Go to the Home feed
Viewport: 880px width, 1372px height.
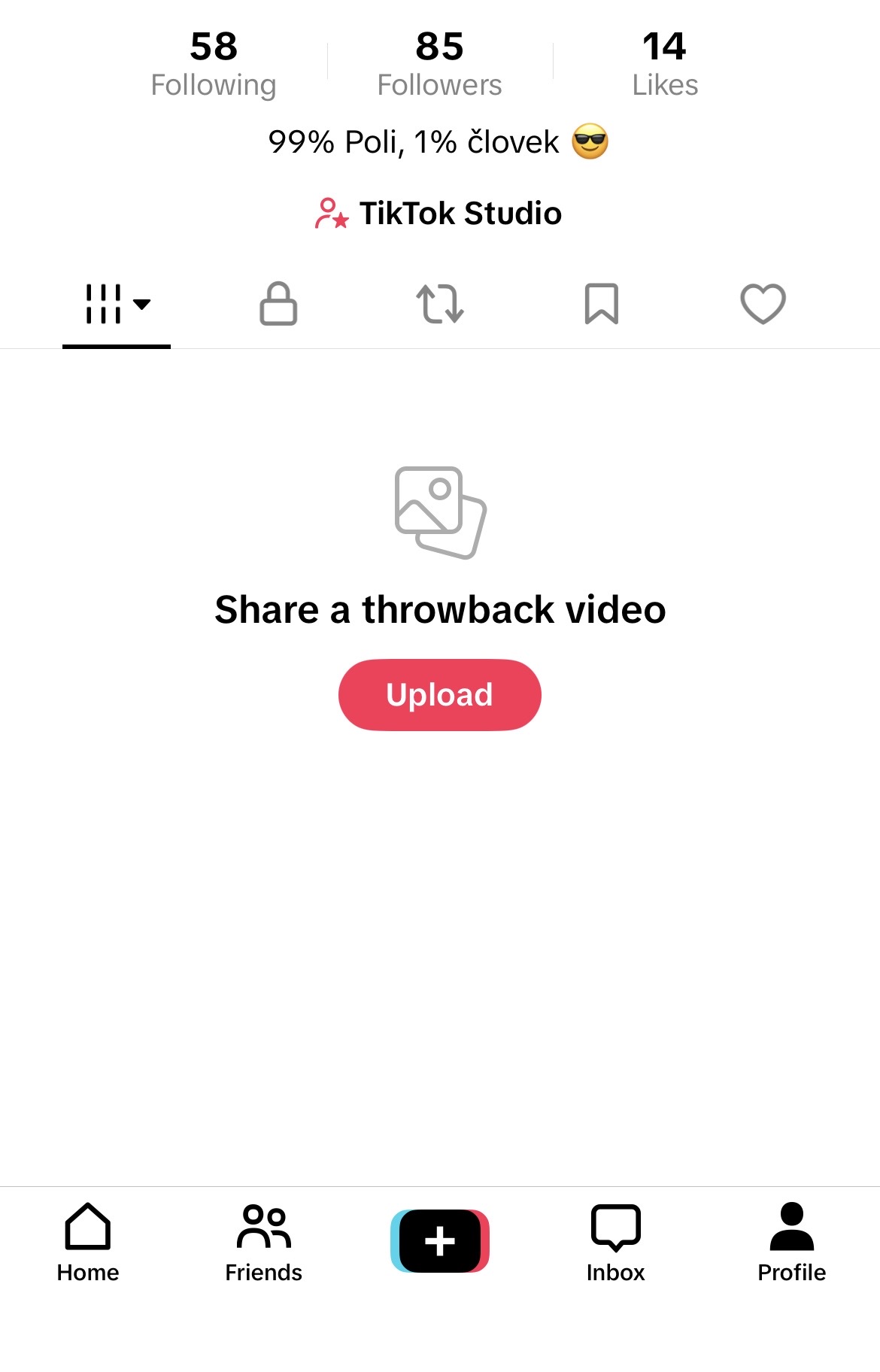pyautogui.click(x=88, y=1242)
